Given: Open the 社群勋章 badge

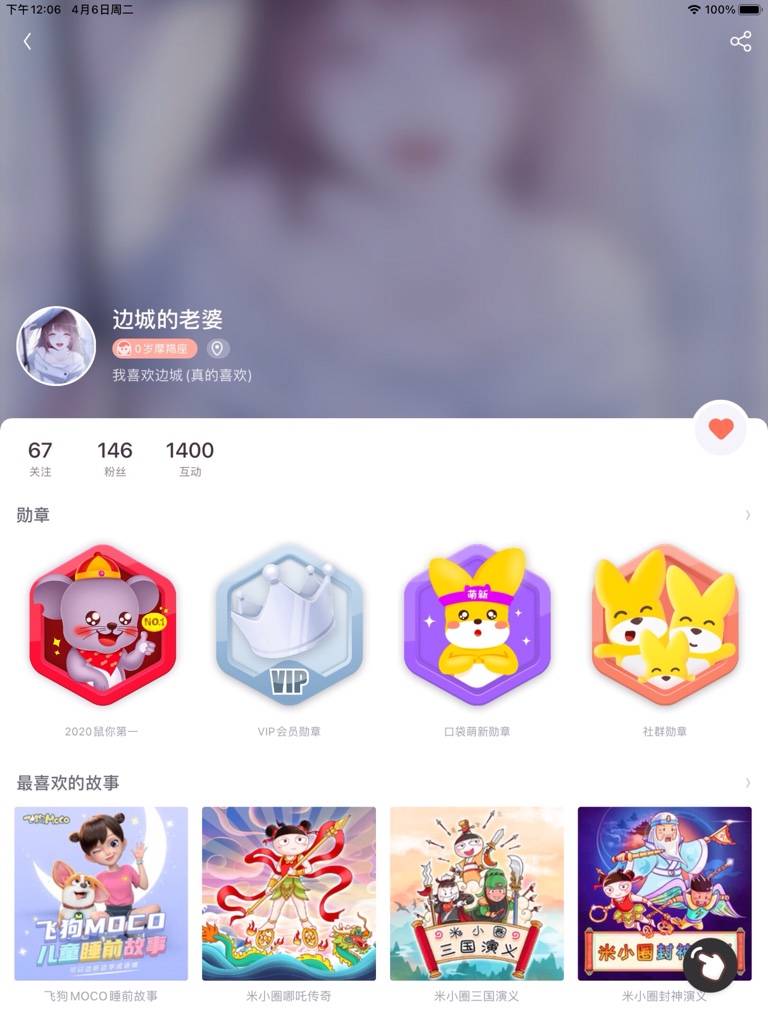Looking at the screenshot, I should [x=664, y=627].
